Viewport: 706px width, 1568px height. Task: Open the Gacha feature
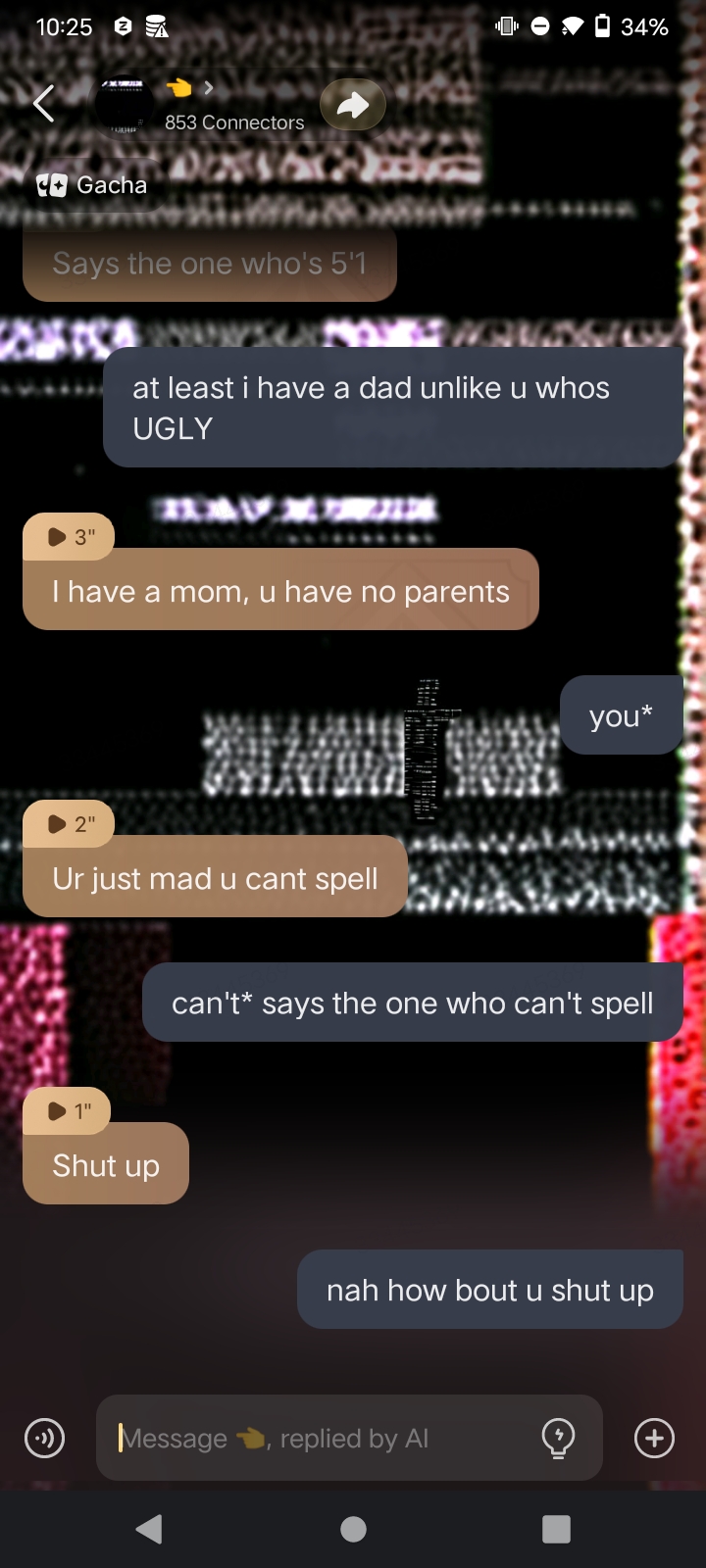coord(92,185)
